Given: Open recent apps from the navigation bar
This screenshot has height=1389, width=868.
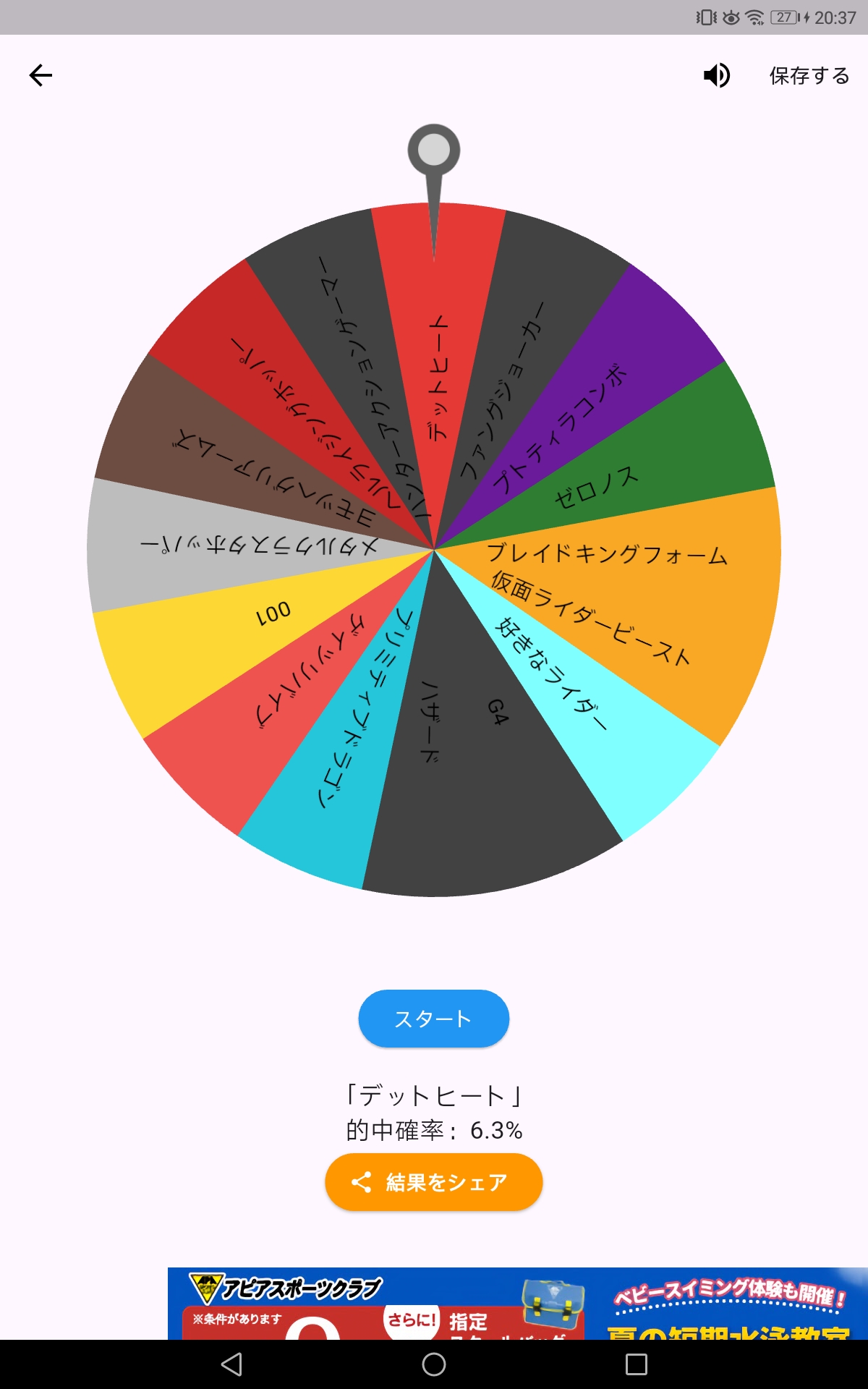Looking at the screenshot, I should click(636, 1364).
